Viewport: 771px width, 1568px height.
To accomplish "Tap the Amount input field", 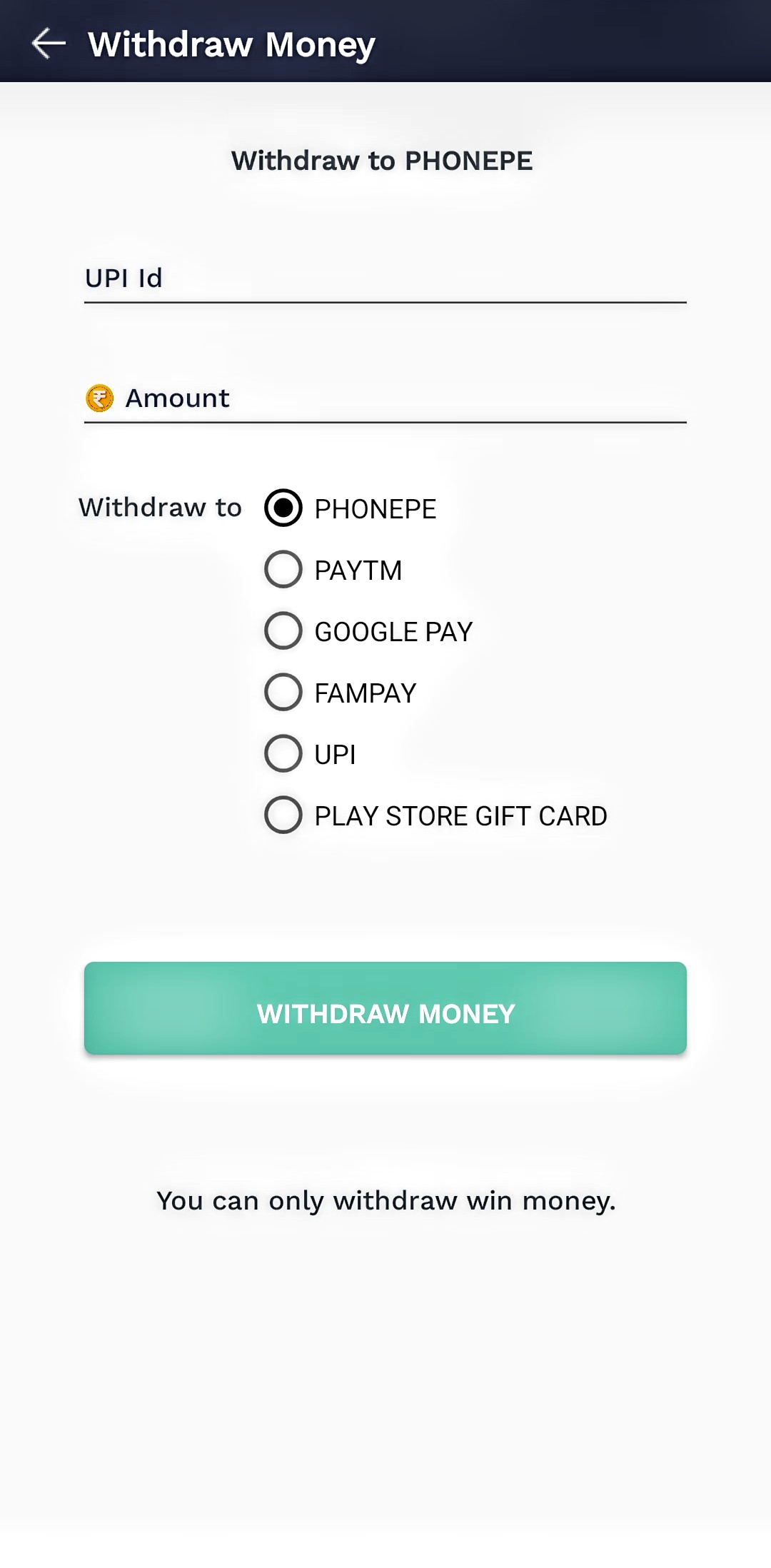I will pyautogui.click(x=385, y=398).
